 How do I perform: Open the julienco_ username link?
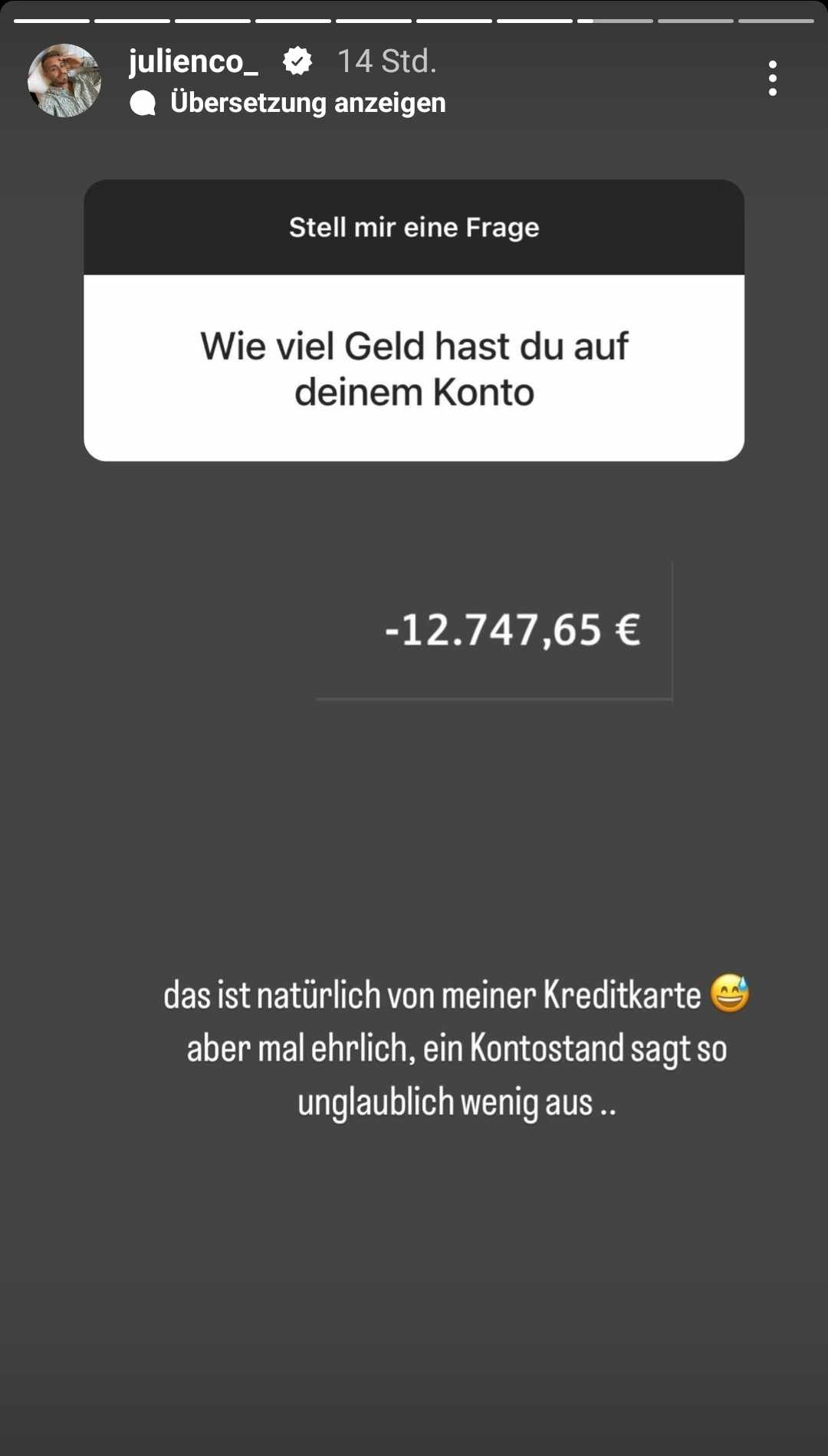point(193,61)
